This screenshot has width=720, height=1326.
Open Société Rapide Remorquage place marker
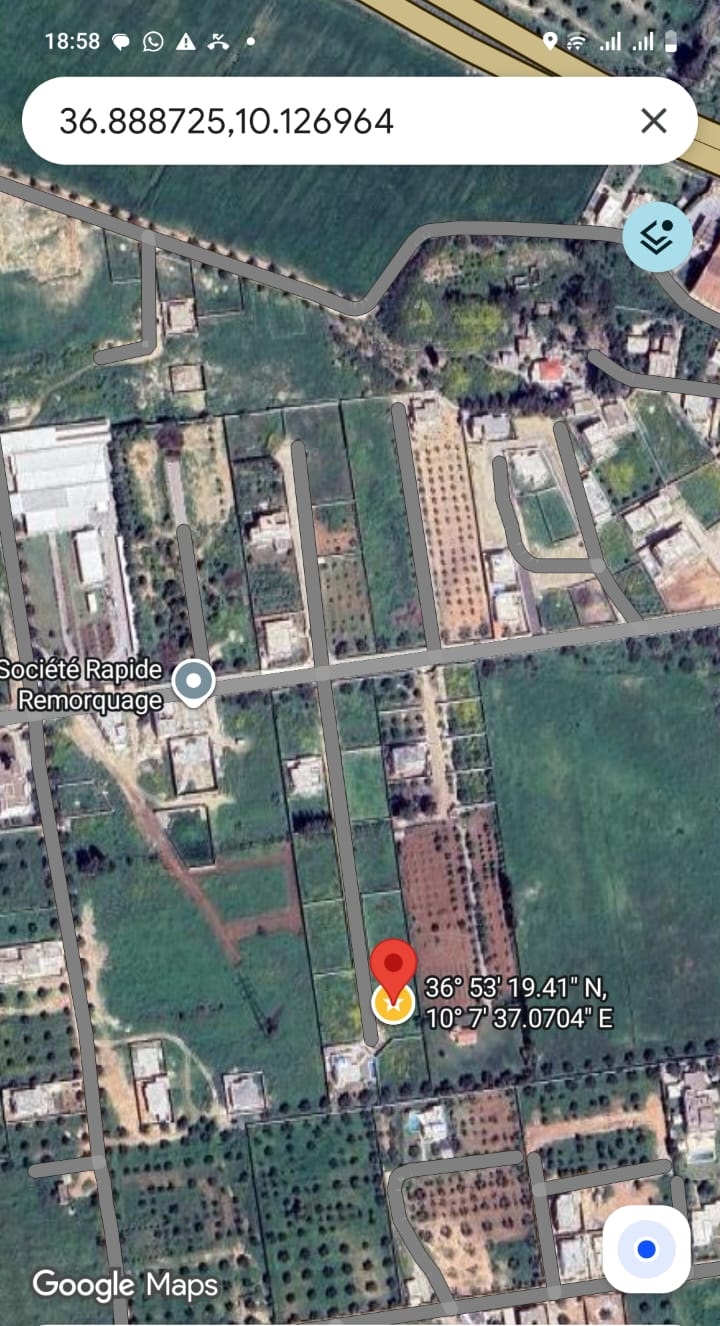(193, 683)
